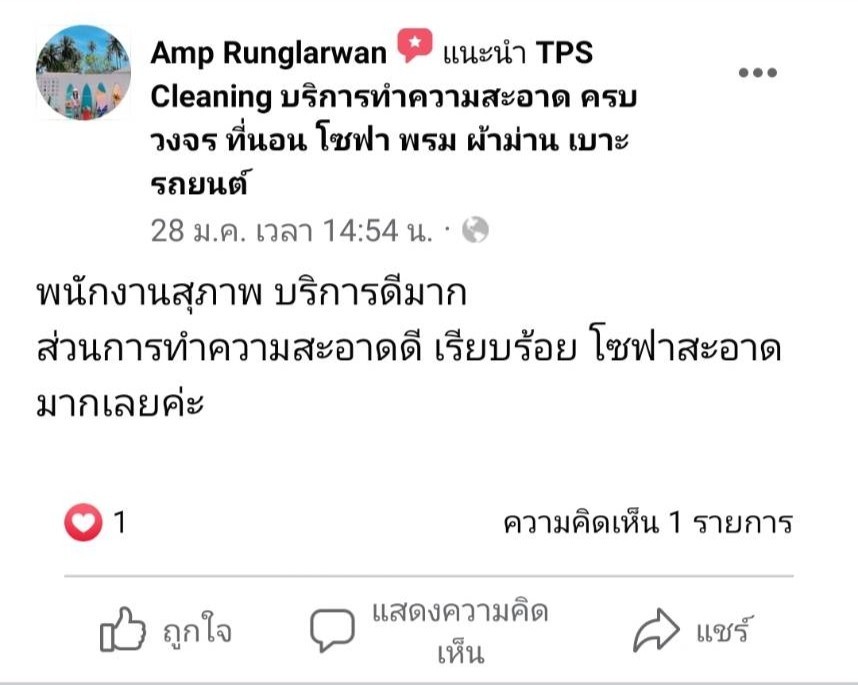View the ความคิดเห็น 1 รายการ comments
This screenshot has height=685, width=858.
click(x=647, y=523)
